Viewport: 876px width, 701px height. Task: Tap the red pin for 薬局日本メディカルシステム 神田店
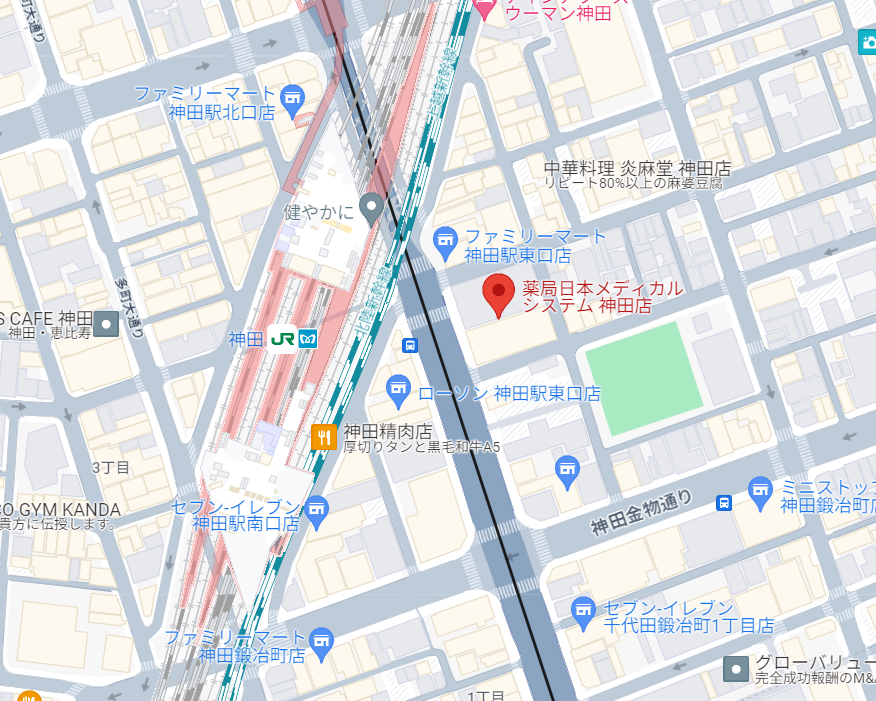tap(498, 294)
